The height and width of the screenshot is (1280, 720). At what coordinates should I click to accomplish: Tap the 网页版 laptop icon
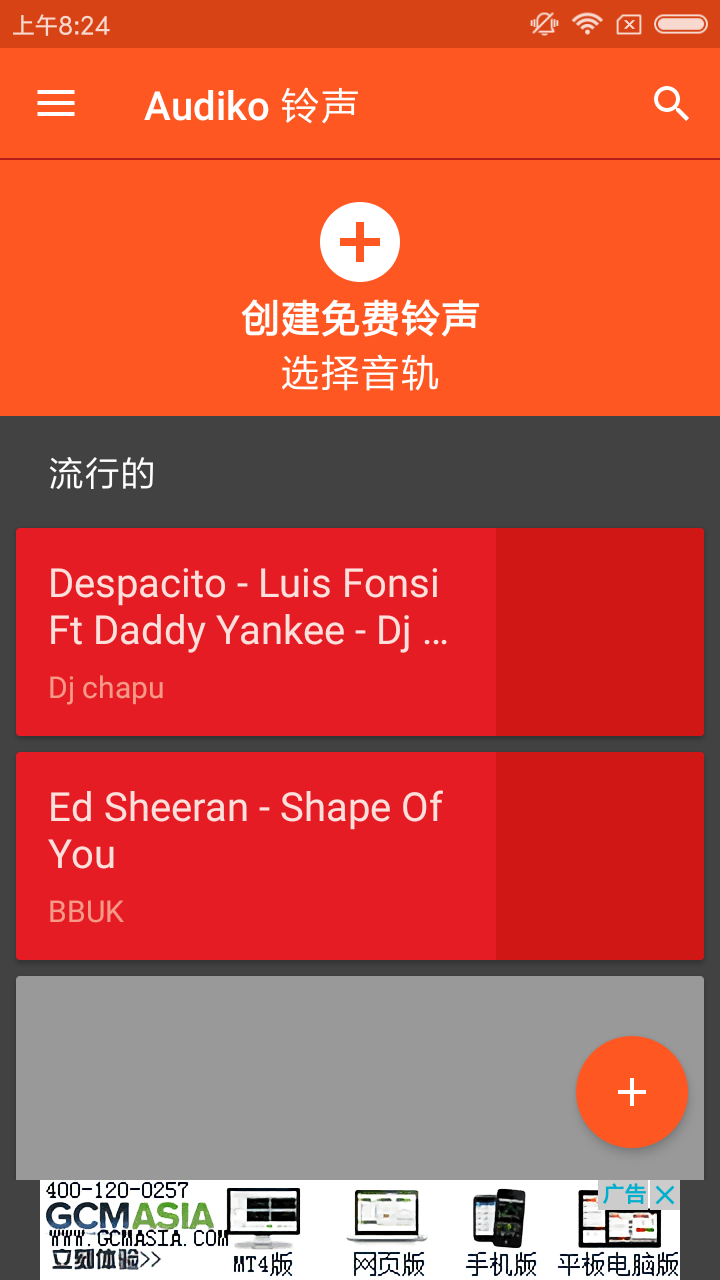tap(386, 1215)
